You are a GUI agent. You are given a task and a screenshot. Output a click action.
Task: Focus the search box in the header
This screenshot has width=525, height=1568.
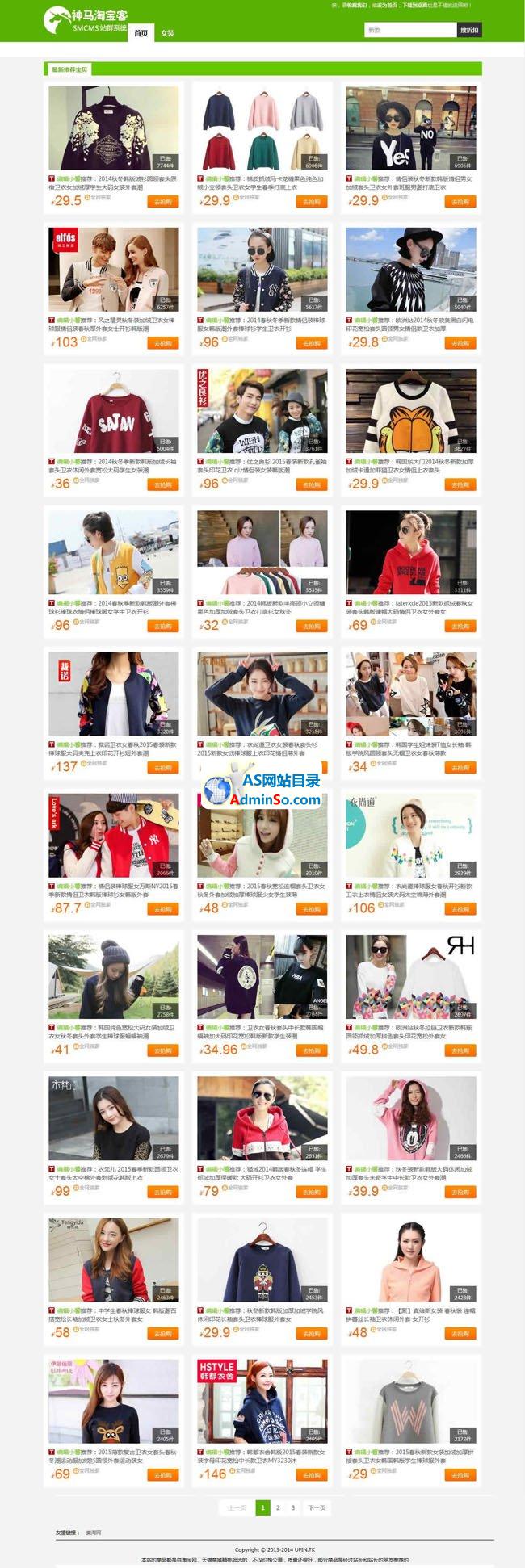(409, 30)
